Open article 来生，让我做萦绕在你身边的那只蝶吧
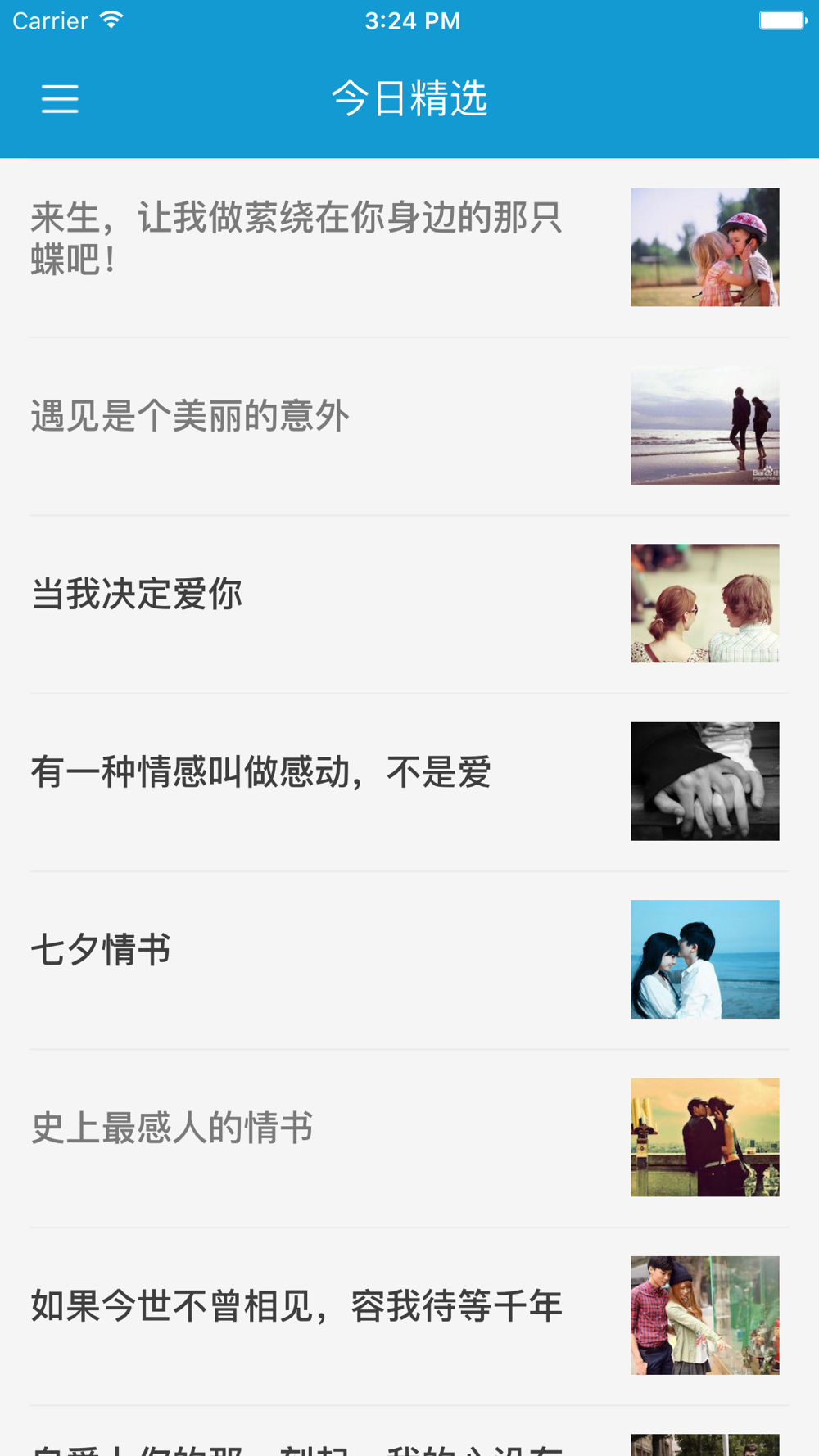This screenshot has width=819, height=1456. coord(296,239)
